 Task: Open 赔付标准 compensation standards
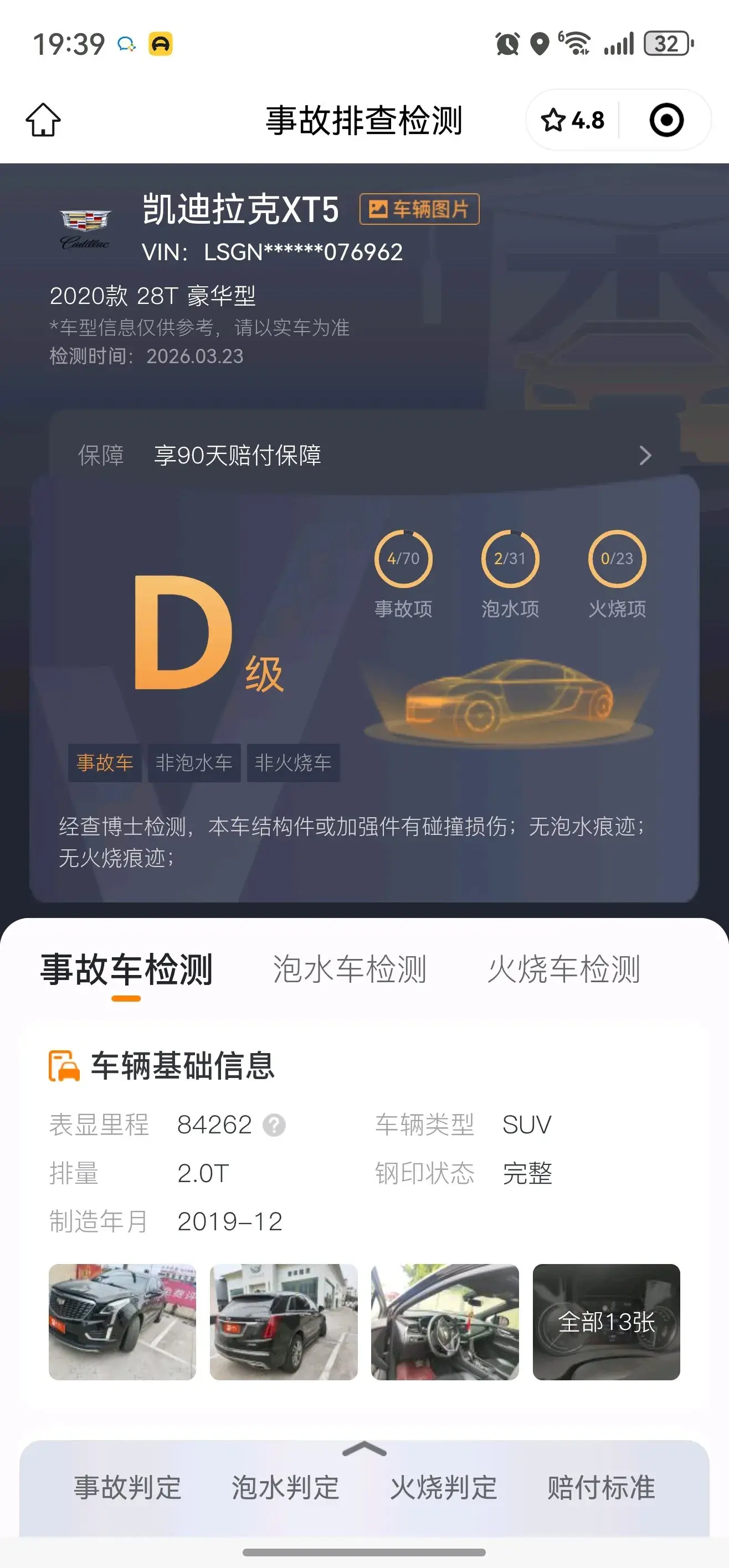pos(600,1488)
